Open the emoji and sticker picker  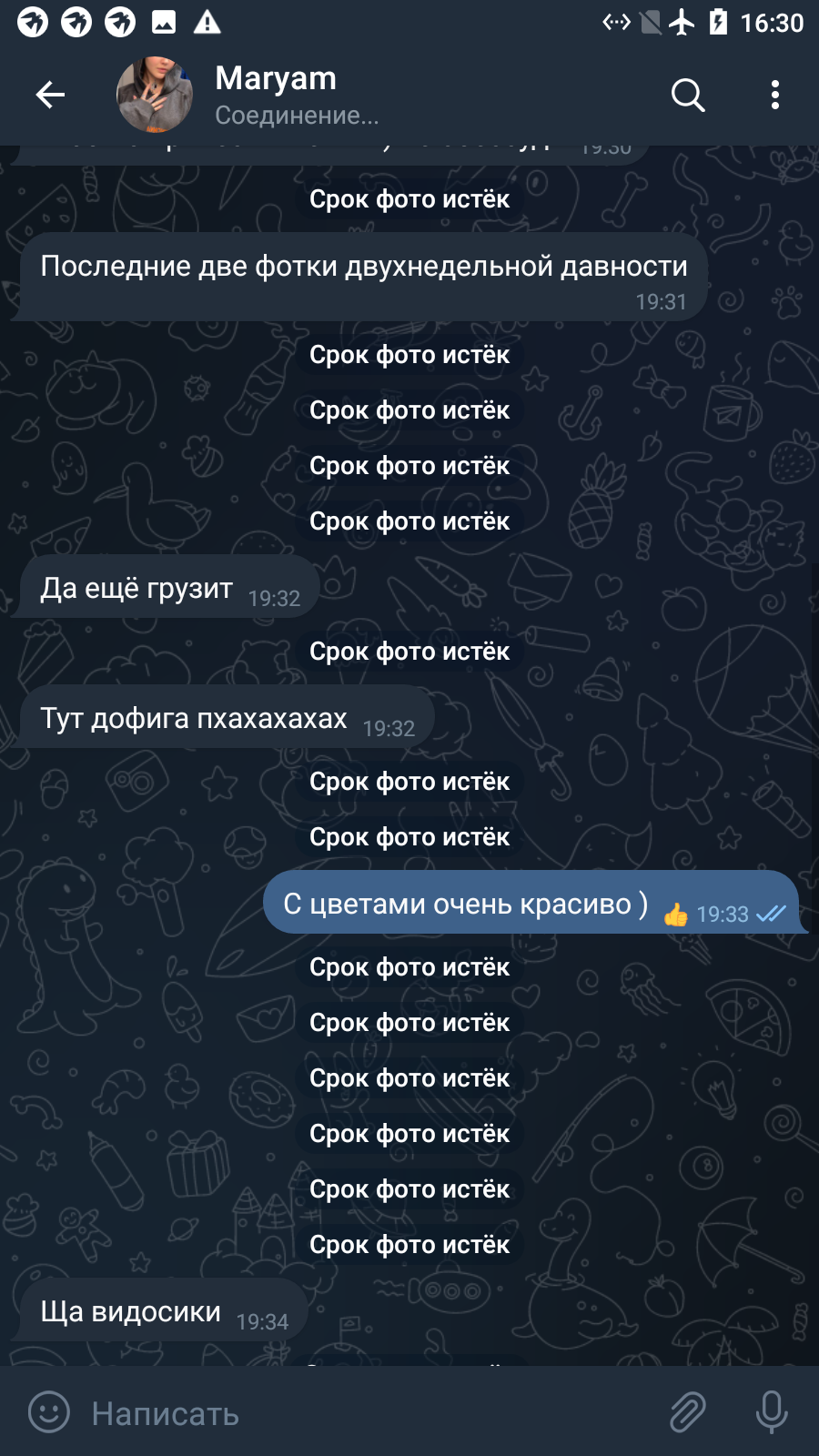pos(49,1412)
